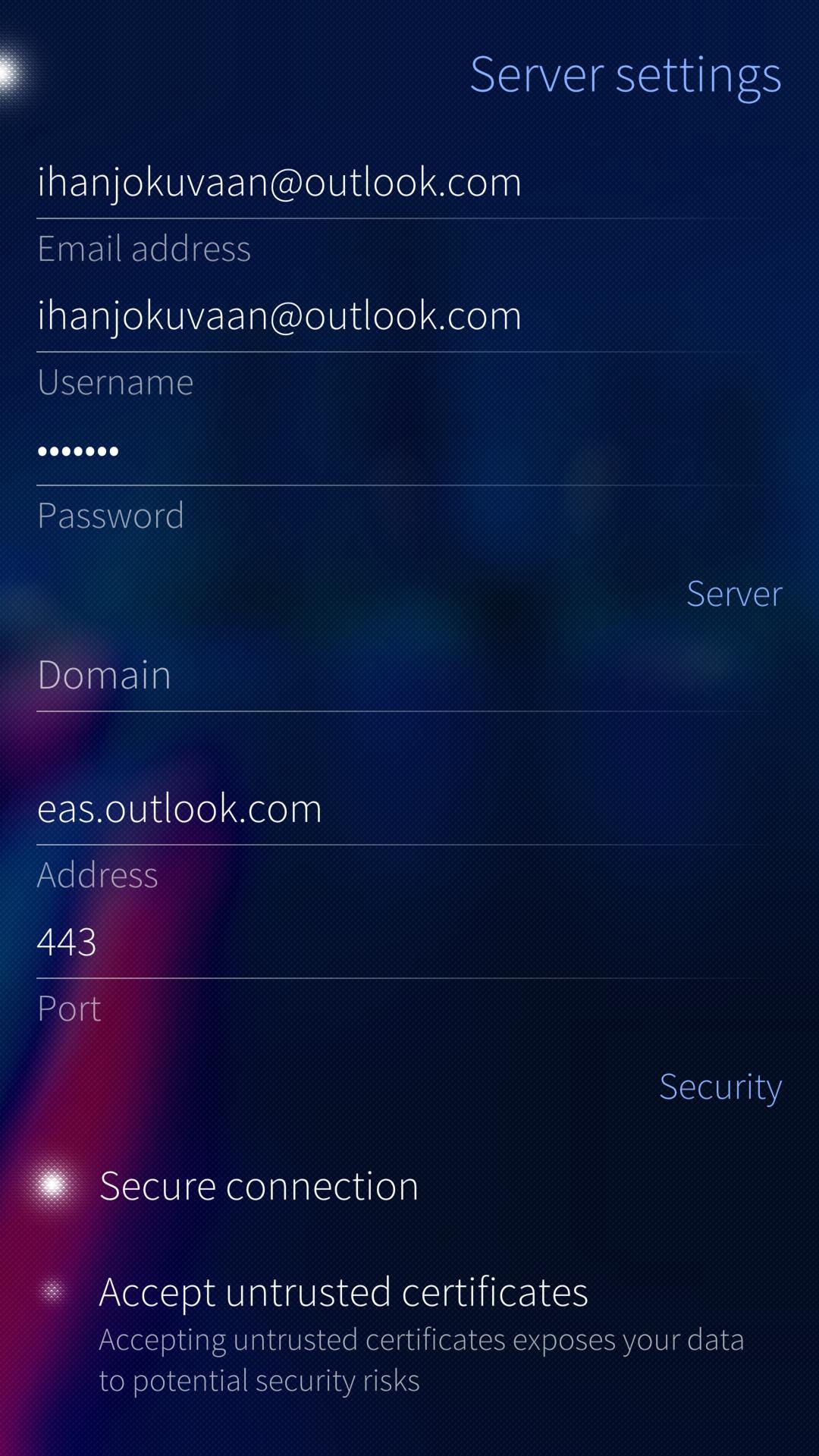Viewport: 819px width, 1456px height.
Task: Select the Password field
Action: coord(409,452)
